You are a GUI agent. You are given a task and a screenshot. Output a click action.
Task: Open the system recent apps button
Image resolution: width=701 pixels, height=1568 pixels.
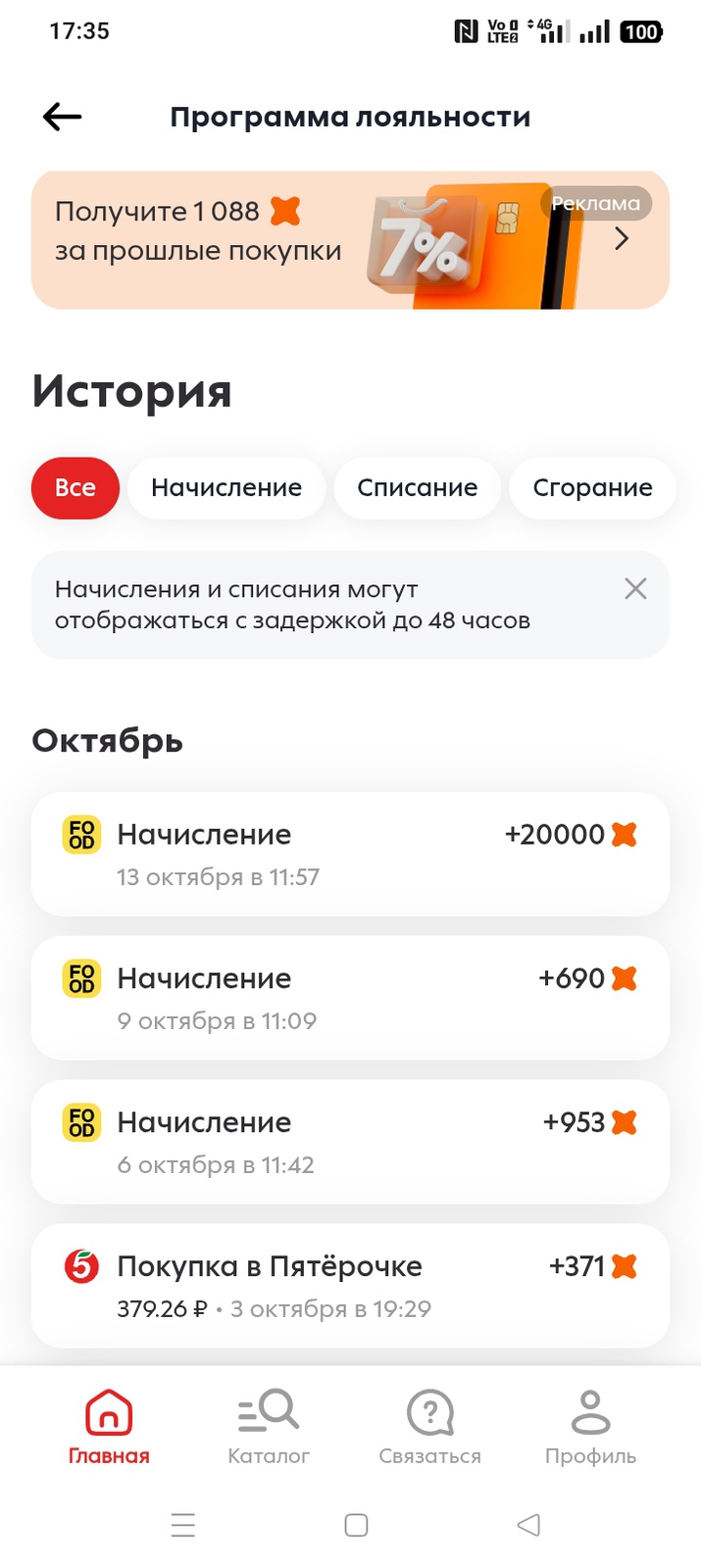[183, 1525]
